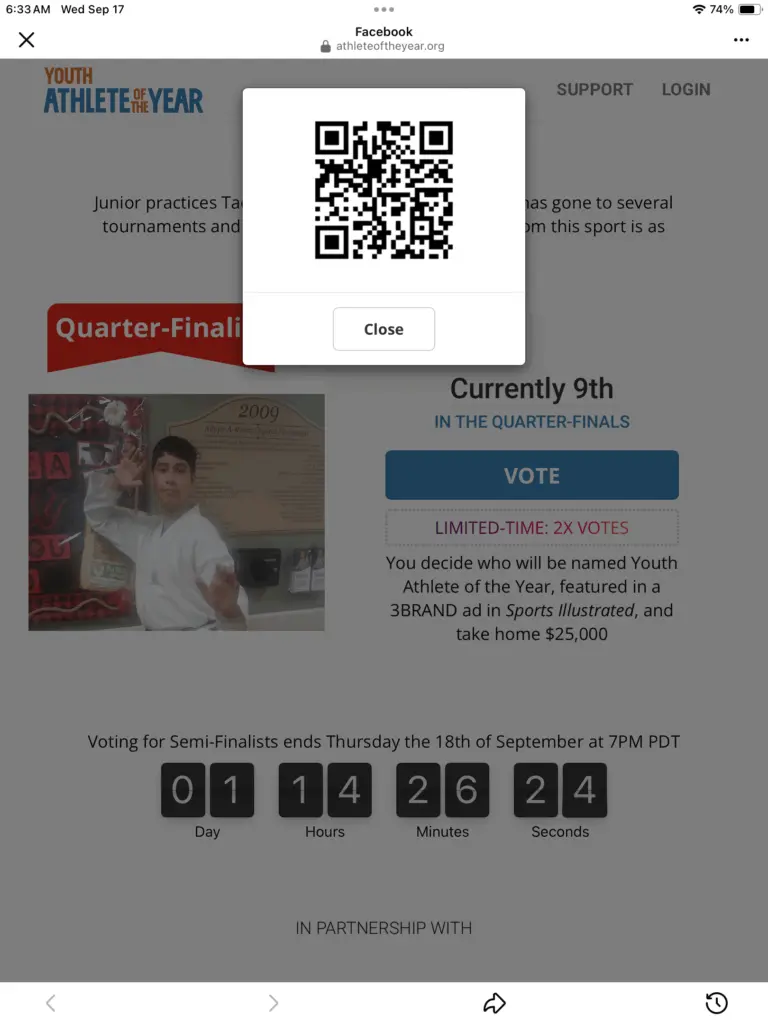768x1024 pixels.
Task: Open the browser overflow menu
Action: click(741, 40)
